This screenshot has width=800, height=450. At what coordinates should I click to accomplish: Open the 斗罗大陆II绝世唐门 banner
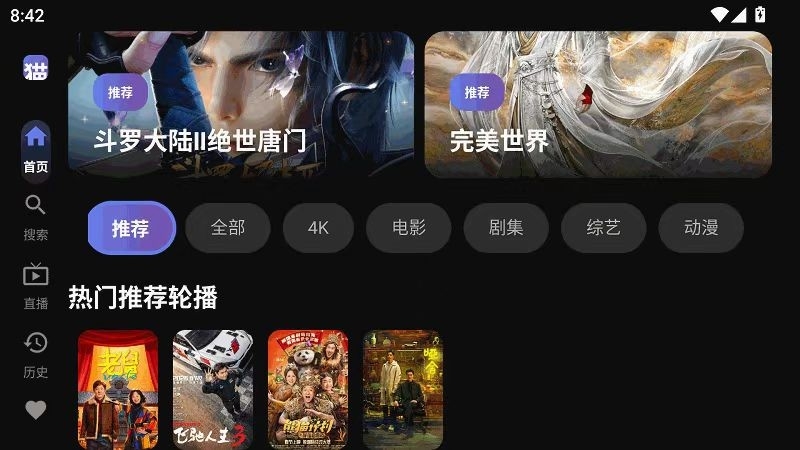[x=240, y=105]
